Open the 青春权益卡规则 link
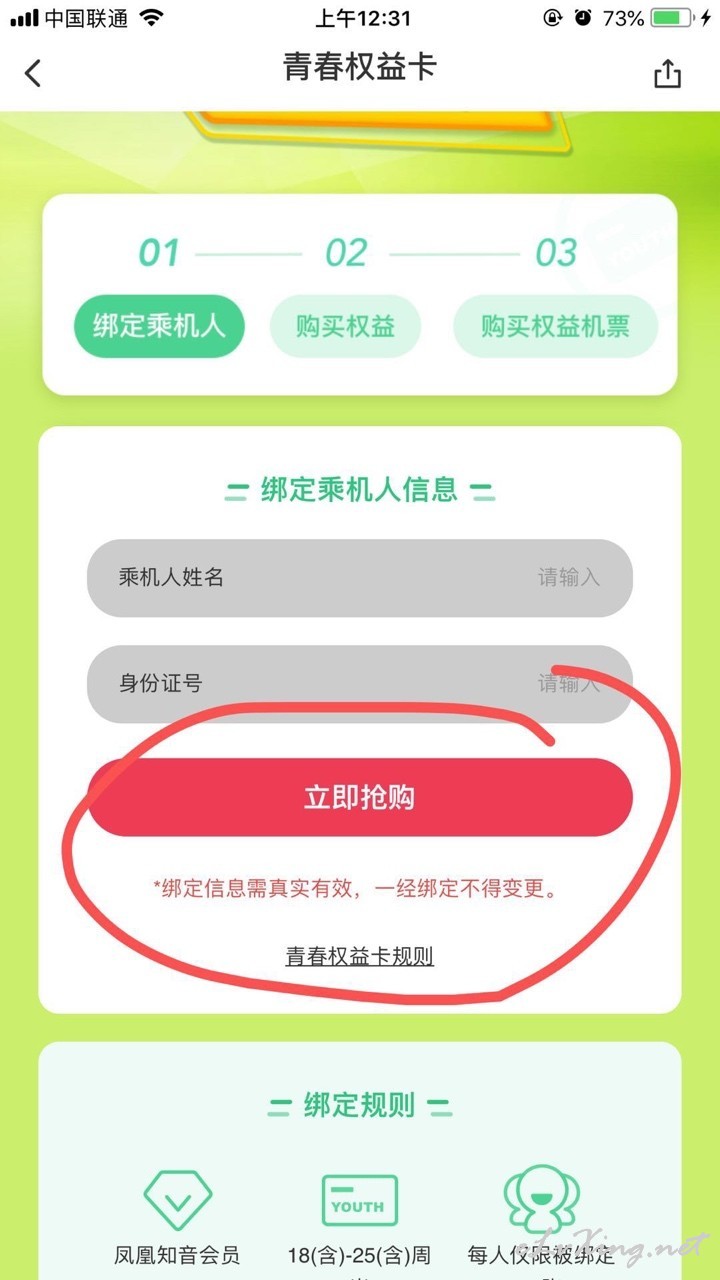This screenshot has width=720, height=1280. pyautogui.click(x=360, y=956)
